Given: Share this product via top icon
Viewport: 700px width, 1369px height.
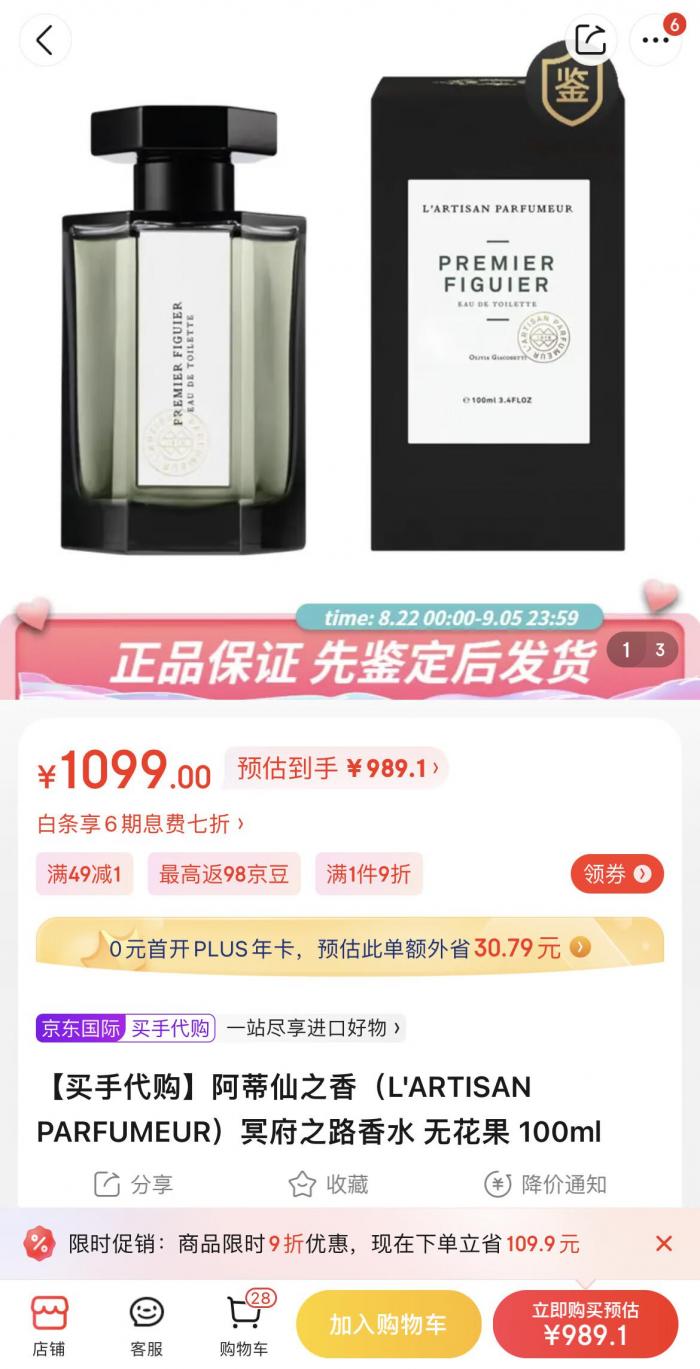Looking at the screenshot, I should coord(590,40).
